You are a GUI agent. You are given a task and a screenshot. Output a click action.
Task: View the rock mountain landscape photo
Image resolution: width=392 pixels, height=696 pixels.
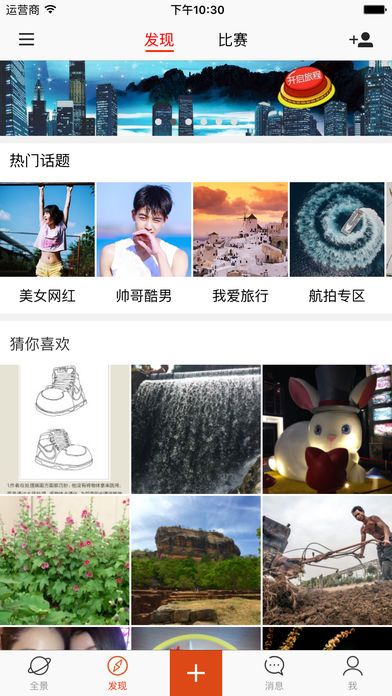[196, 560]
